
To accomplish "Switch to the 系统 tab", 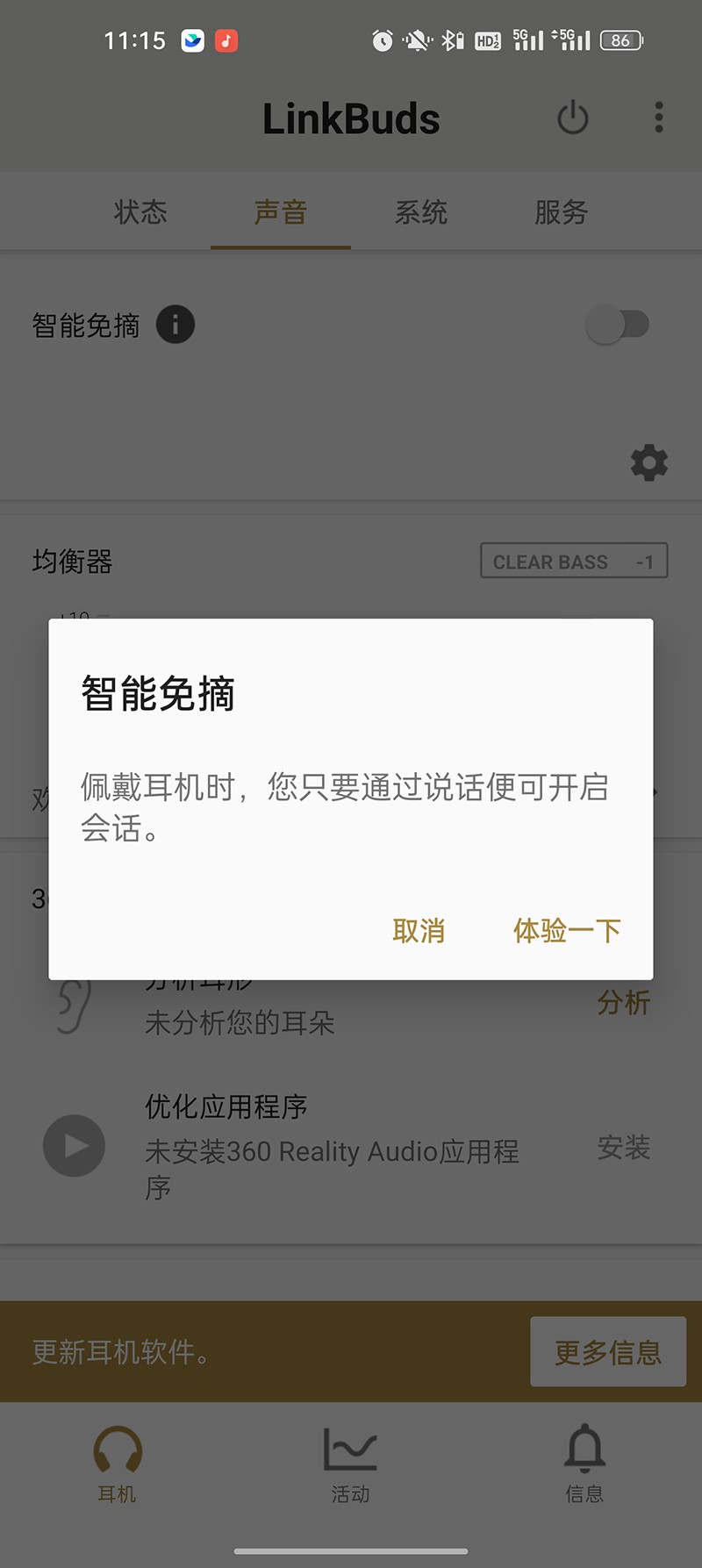I will coord(421,212).
